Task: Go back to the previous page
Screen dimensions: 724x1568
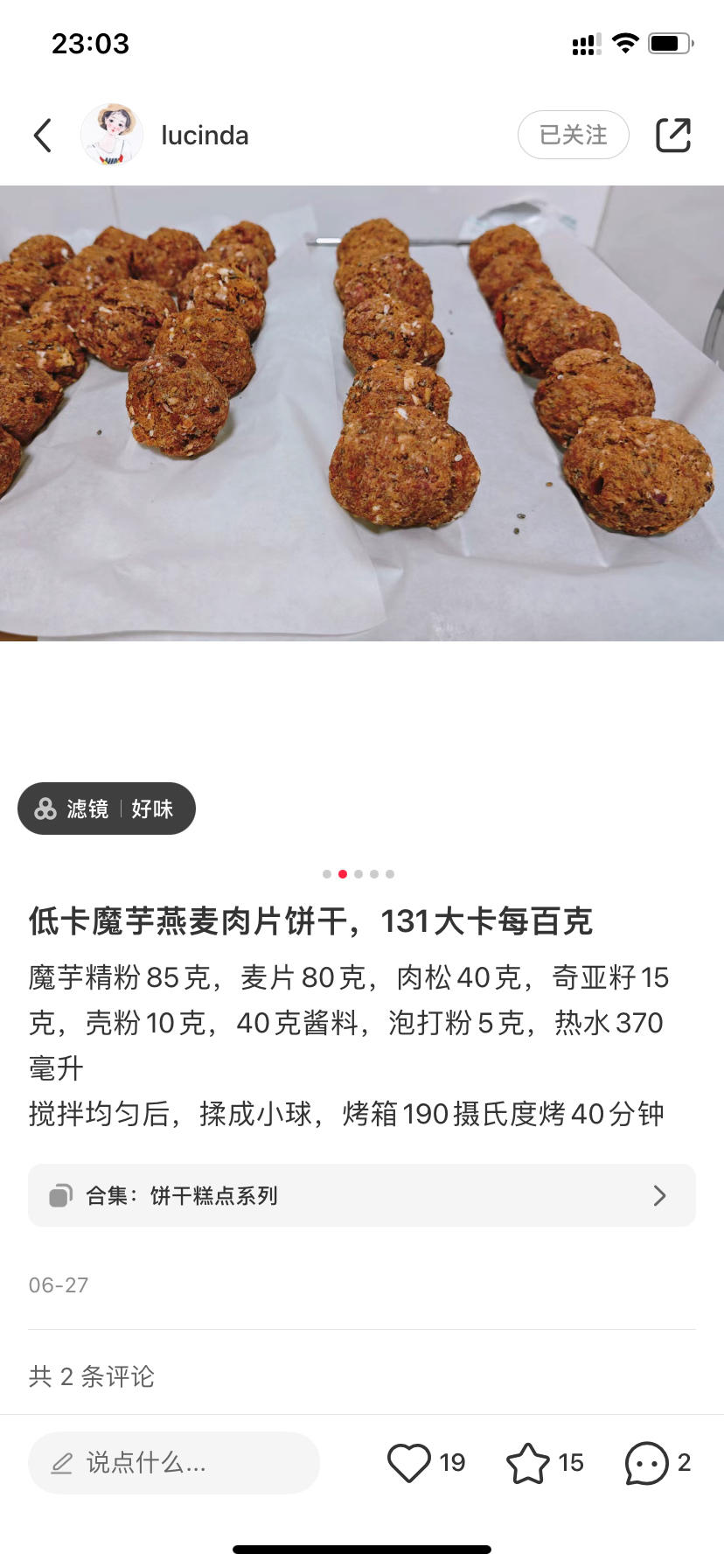Action: pos(43,136)
